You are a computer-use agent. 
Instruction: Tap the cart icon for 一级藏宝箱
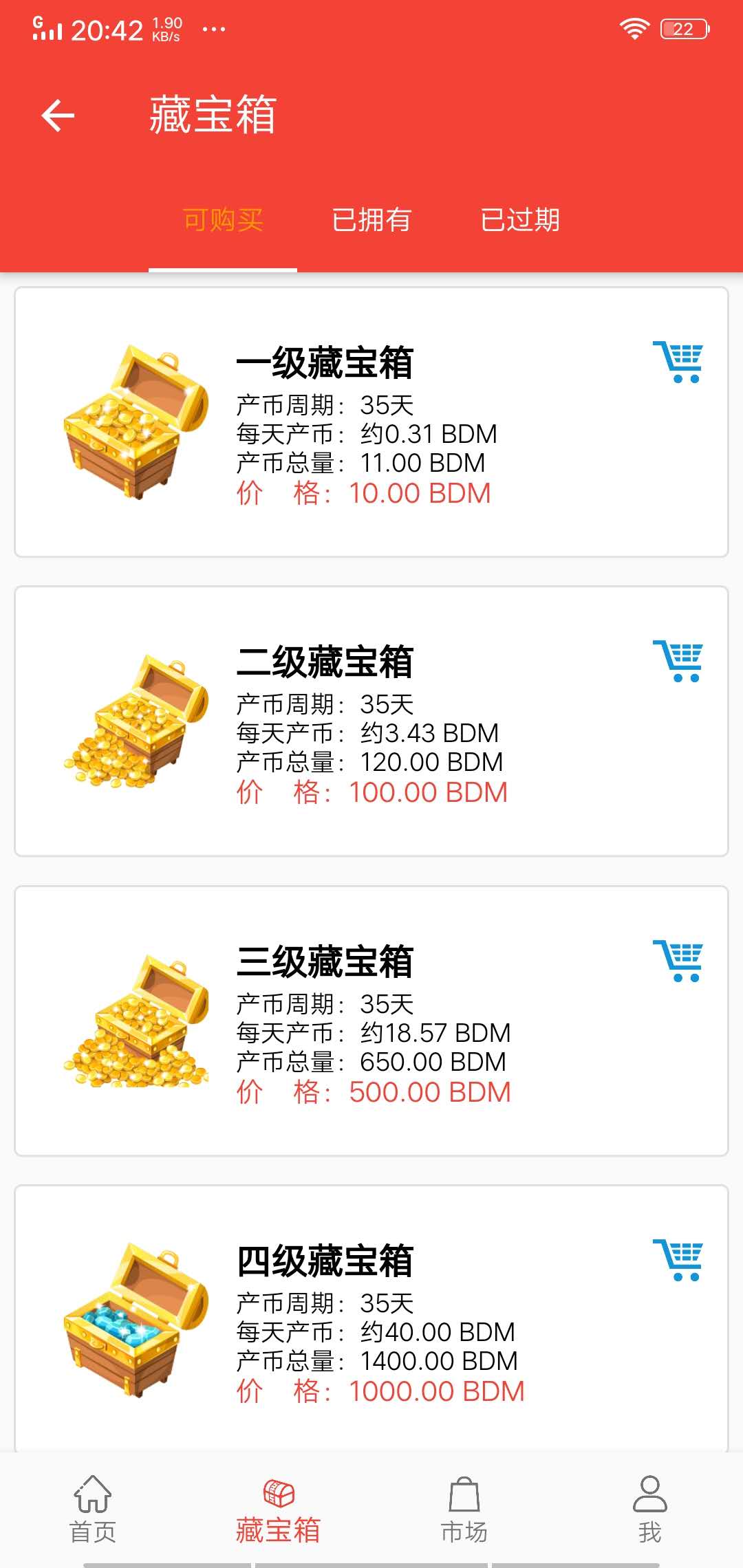pyautogui.click(x=678, y=362)
